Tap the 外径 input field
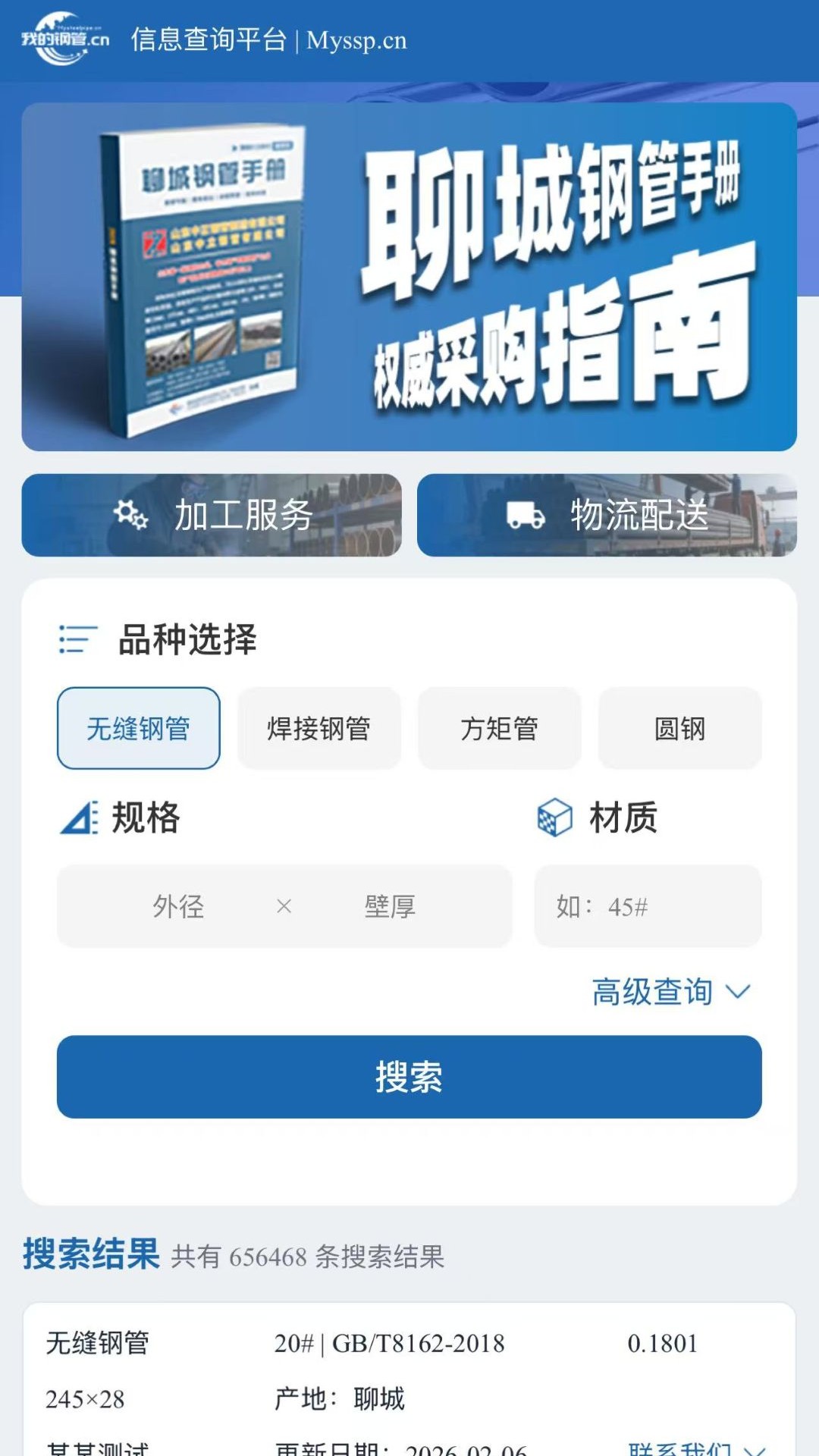The image size is (819, 1456). (178, 906)
